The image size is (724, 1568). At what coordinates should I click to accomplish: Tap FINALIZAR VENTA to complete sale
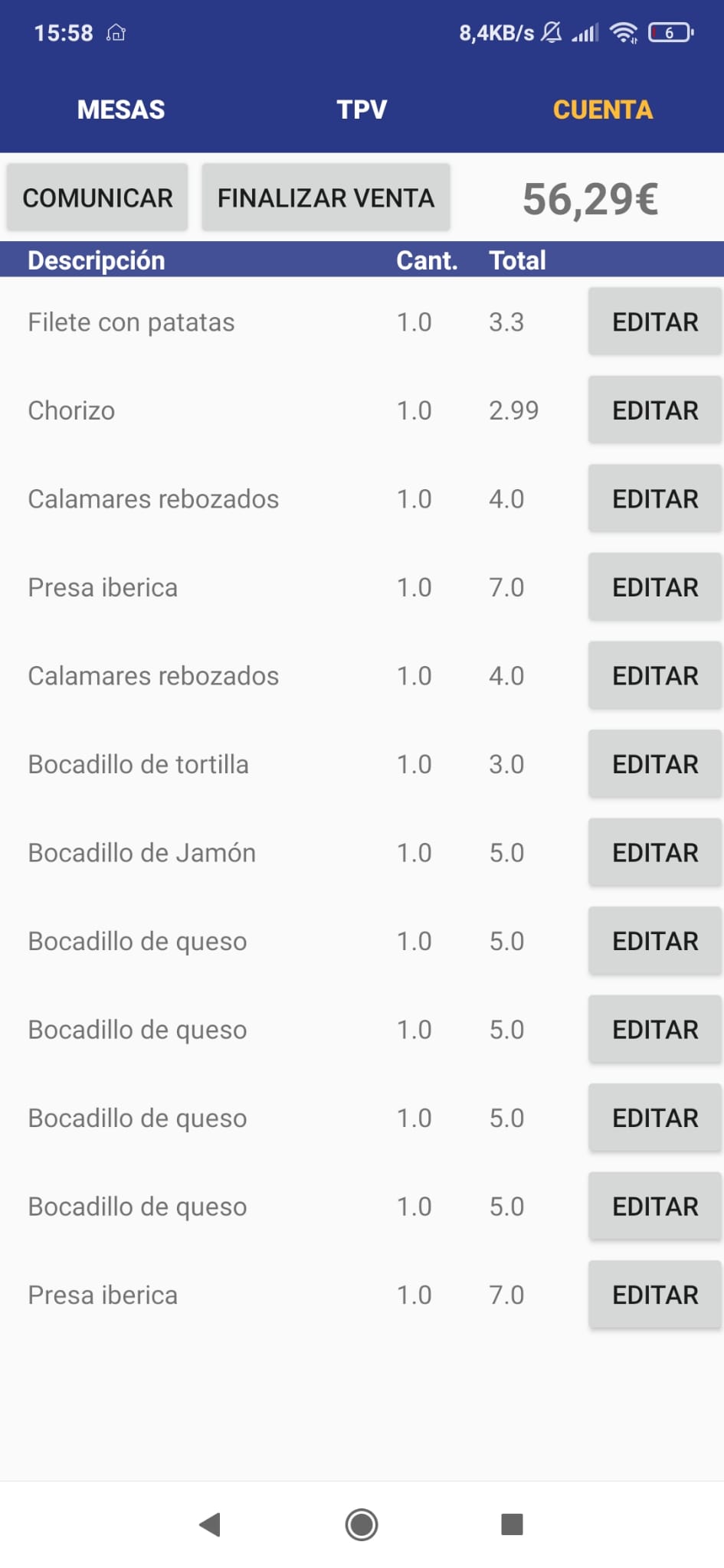coord(325,197)
